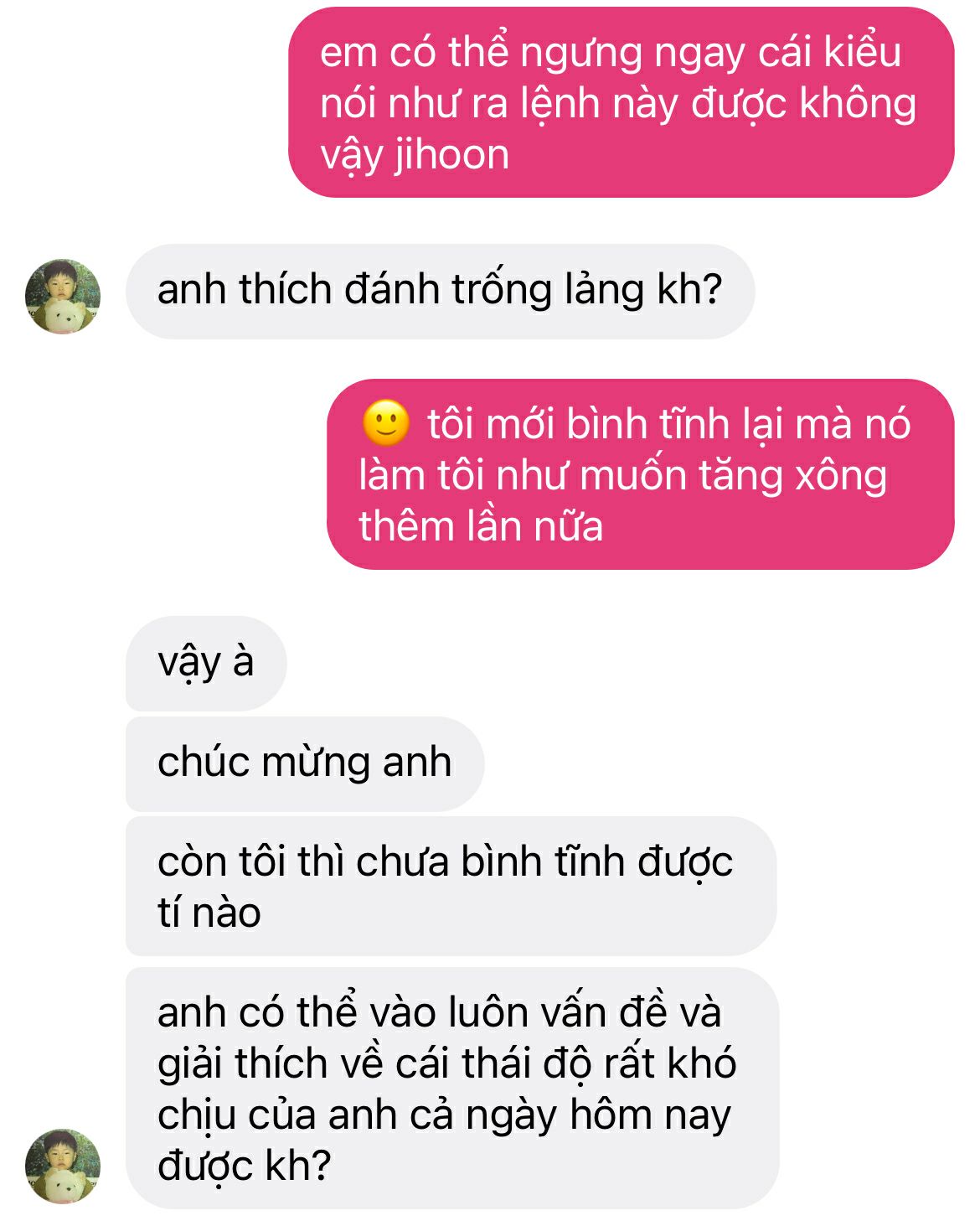Open sender's avatar beside "anh thích đánh trống lảng kh?"

coord(63,296)
